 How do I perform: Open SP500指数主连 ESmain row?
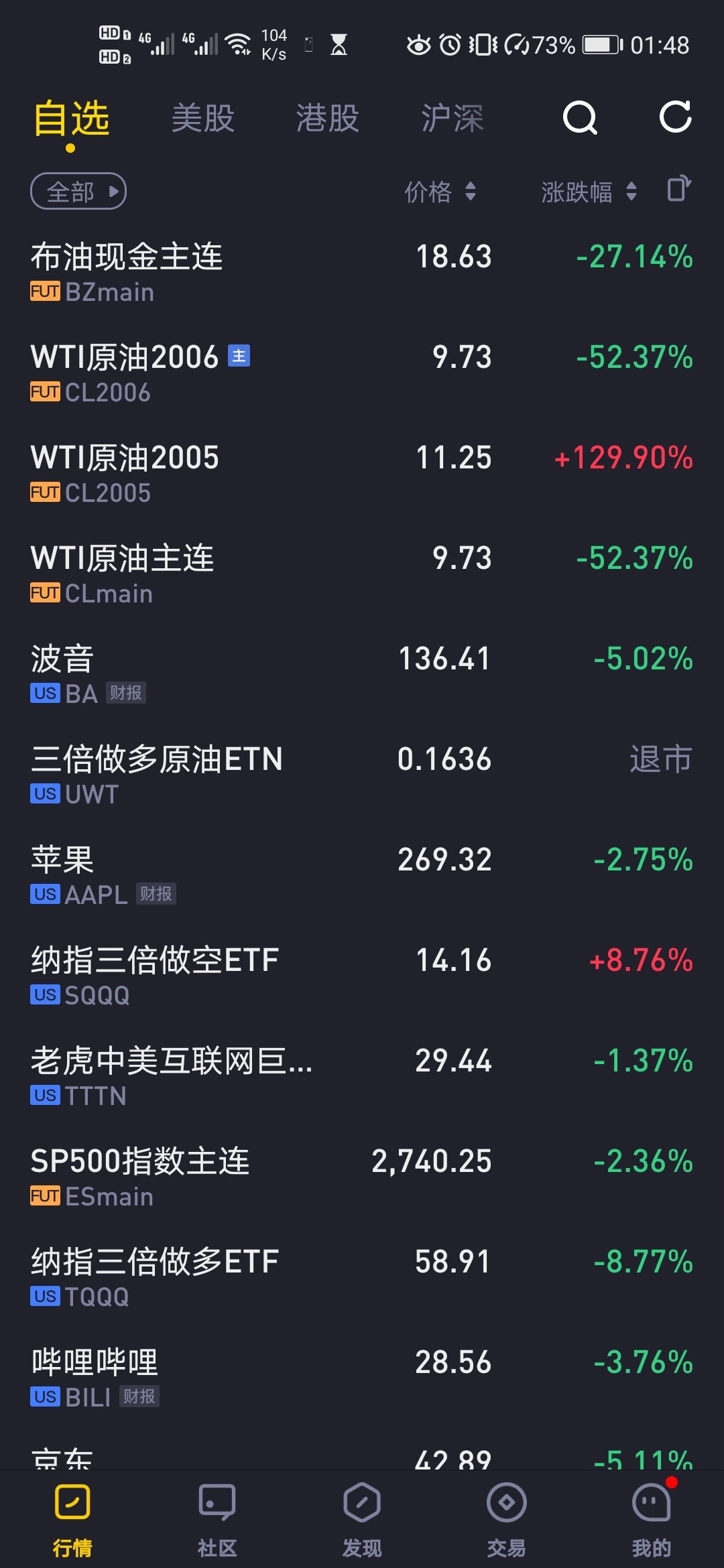362,1178
